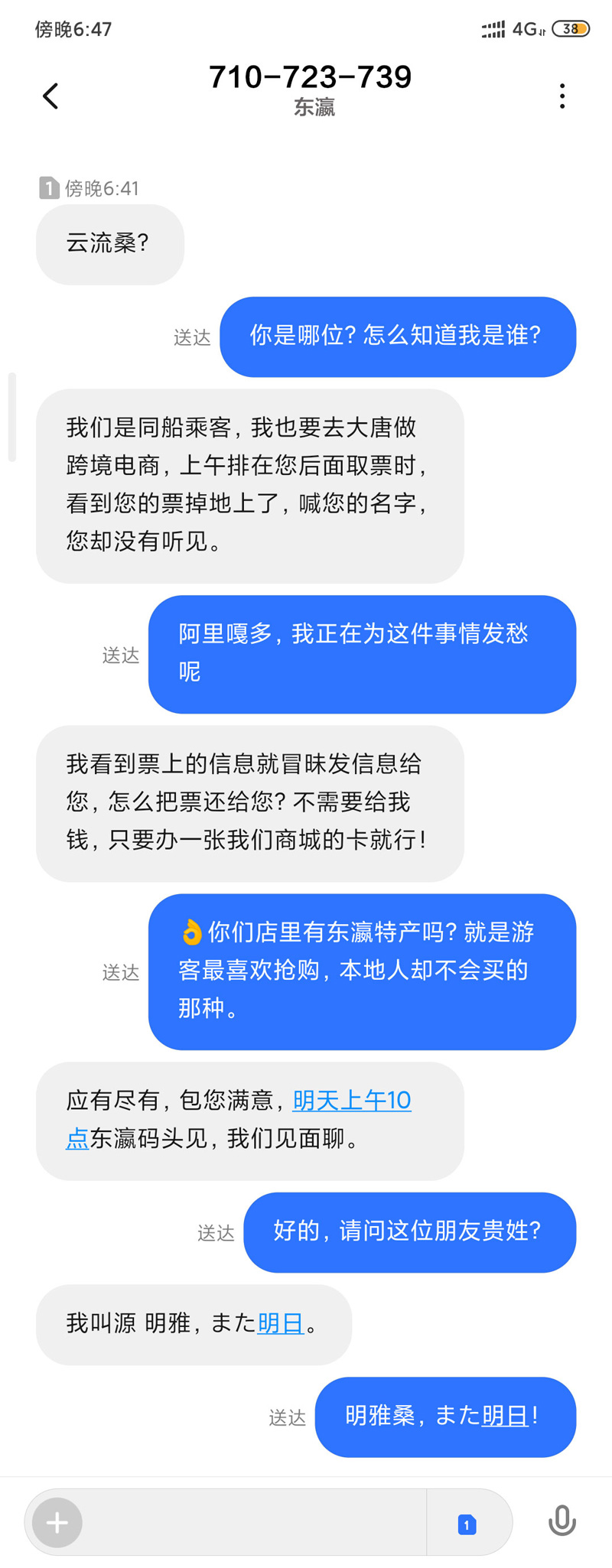Tap the 明日 link in the sent reply
This screenshot has height=1568, width=612.
[x=505, y=1417]
